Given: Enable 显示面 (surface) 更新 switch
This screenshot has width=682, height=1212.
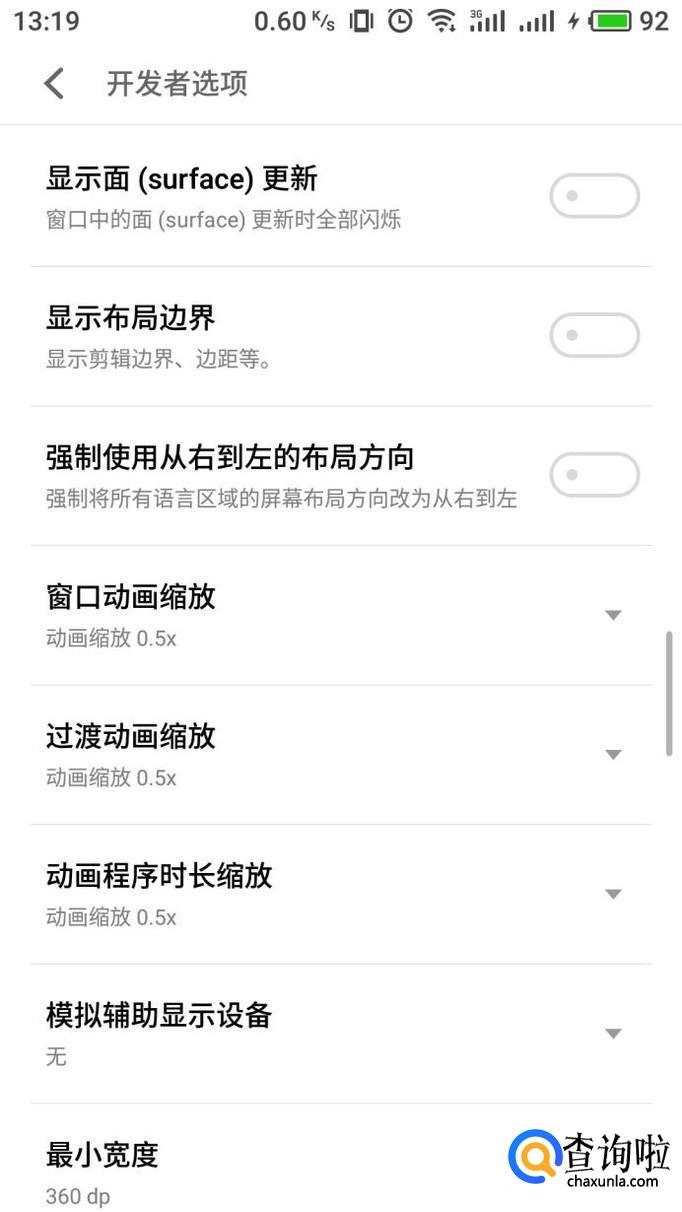Looking at the screenshot, I should click(594, 196).
